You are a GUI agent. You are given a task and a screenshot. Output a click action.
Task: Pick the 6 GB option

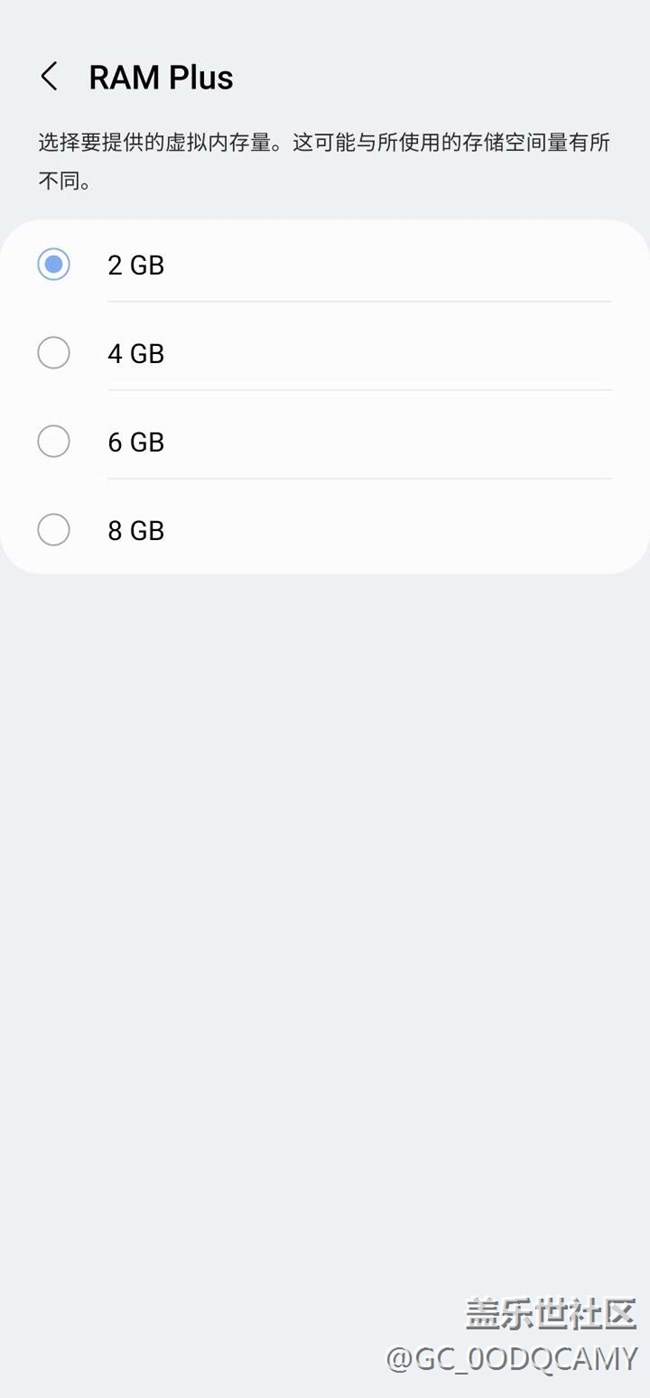coord(54,442)
